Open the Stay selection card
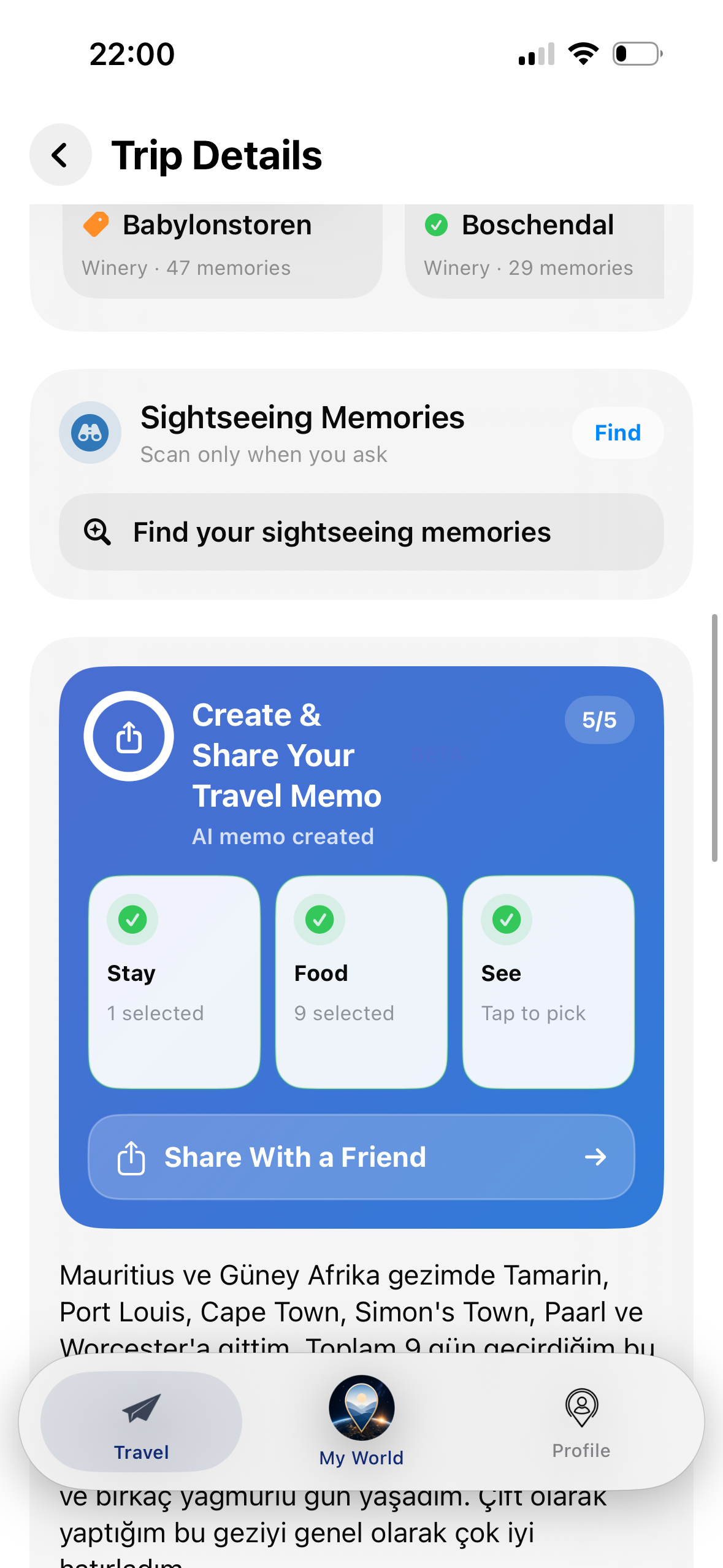 (174, 982)
